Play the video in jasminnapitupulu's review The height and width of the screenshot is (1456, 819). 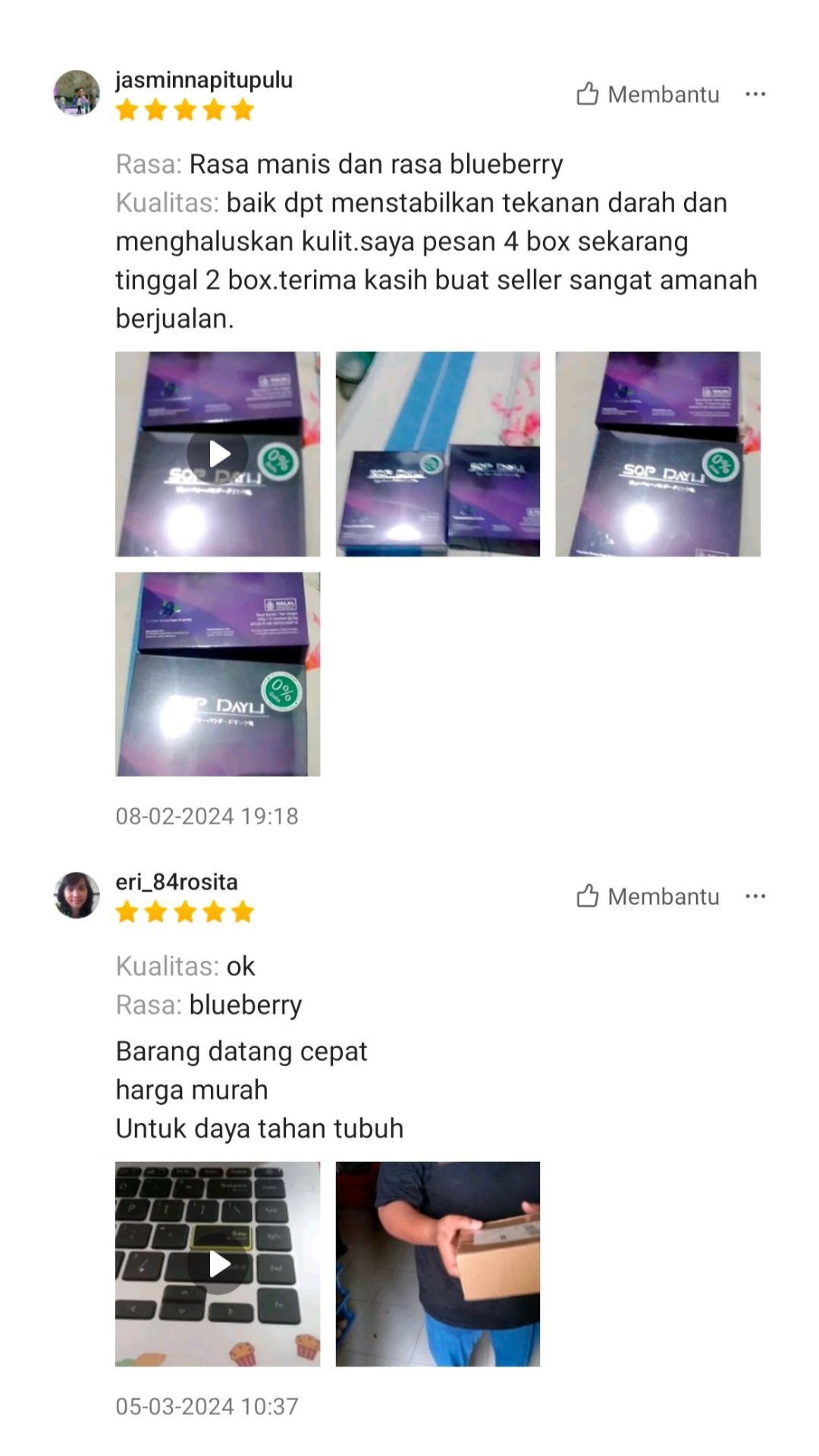point(218,453)
